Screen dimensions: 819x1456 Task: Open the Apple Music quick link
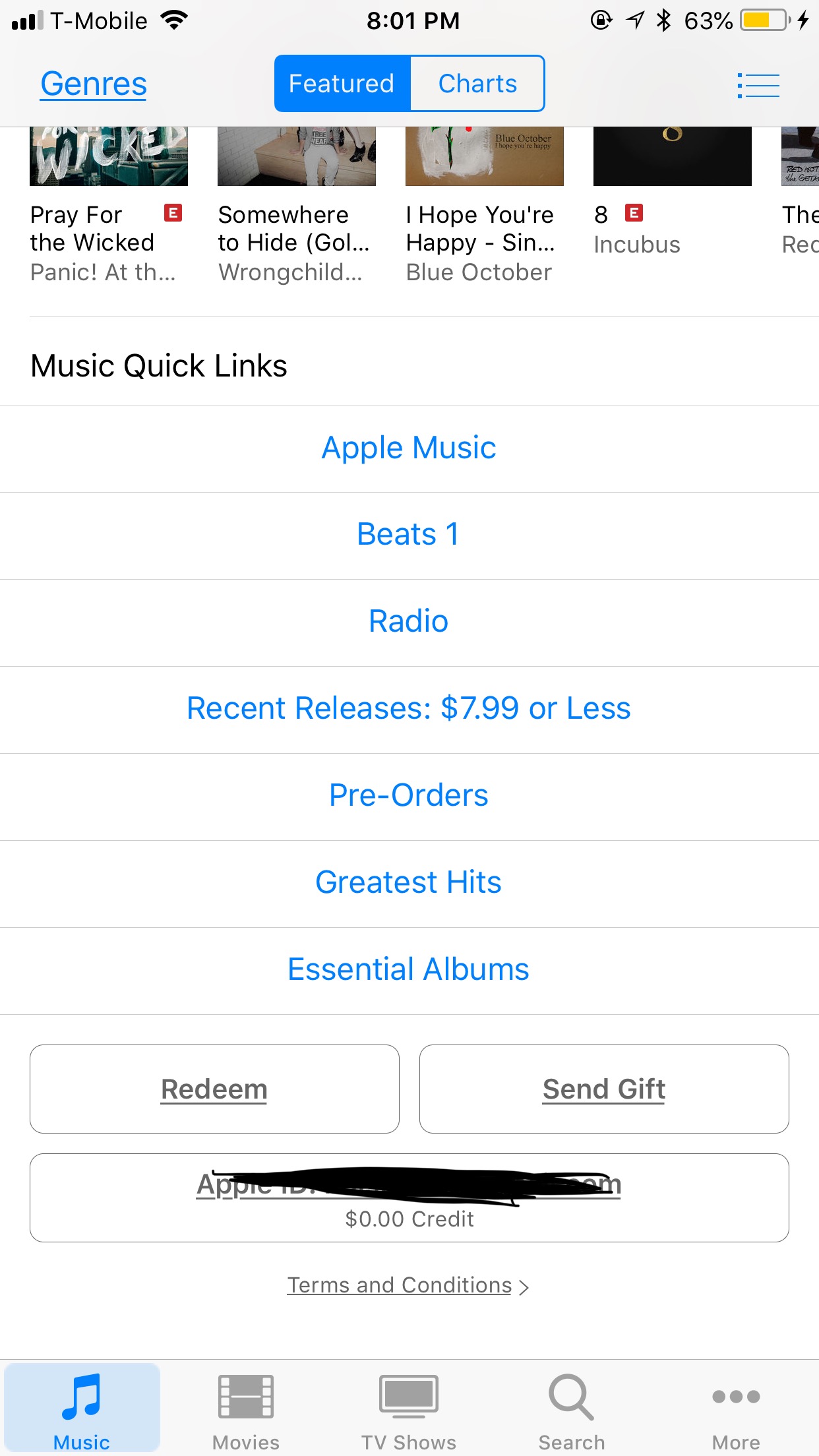point(409,448)
